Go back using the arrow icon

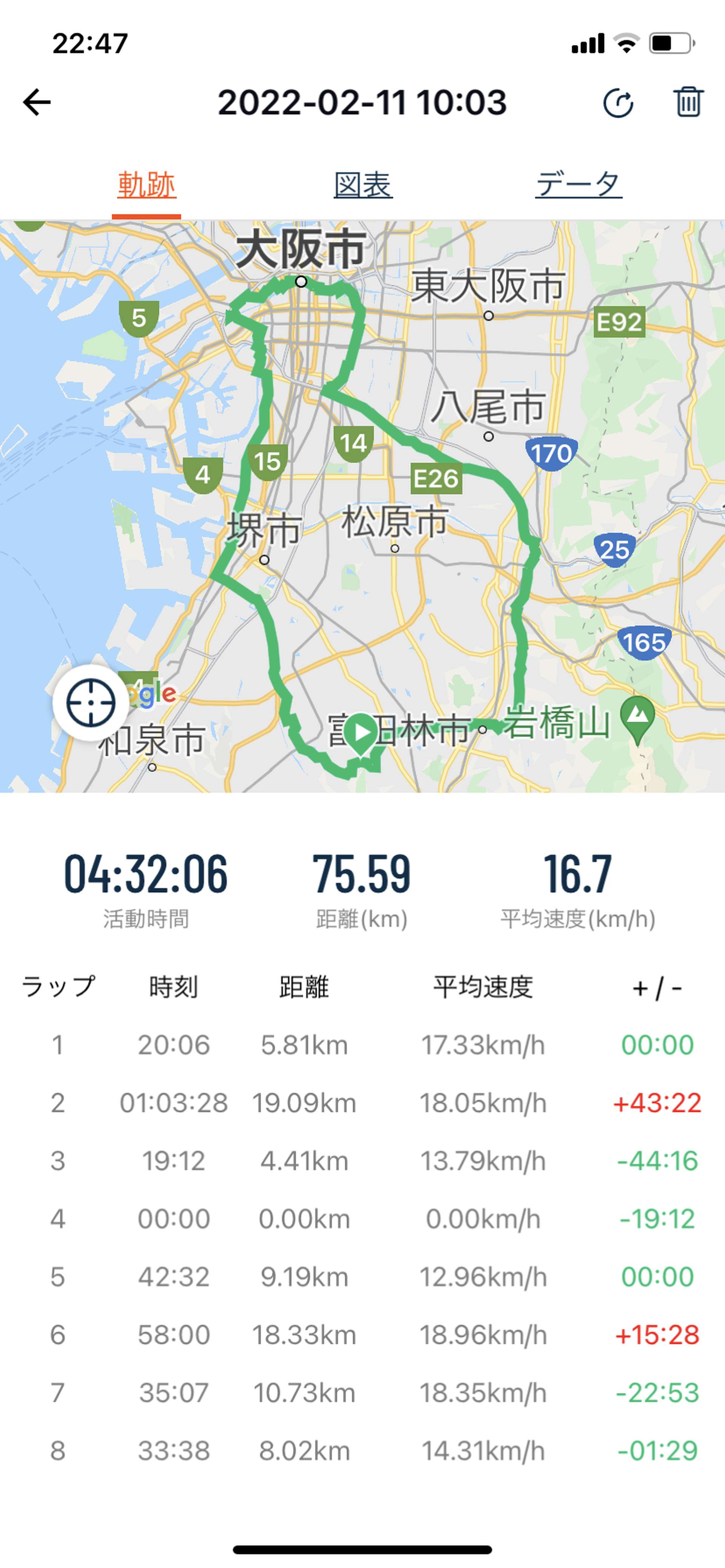(x=37, y=102)
